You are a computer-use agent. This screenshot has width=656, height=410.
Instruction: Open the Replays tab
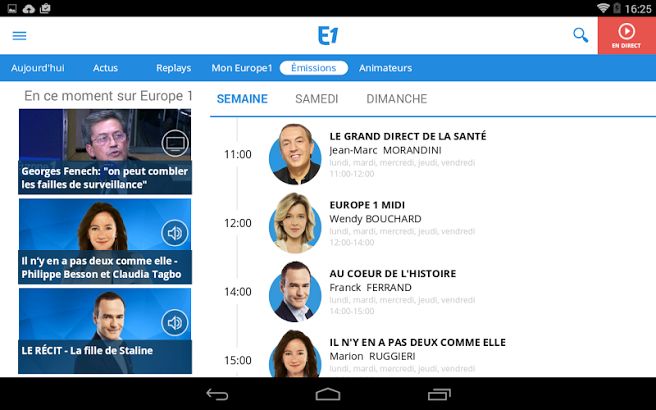point(173,68)
